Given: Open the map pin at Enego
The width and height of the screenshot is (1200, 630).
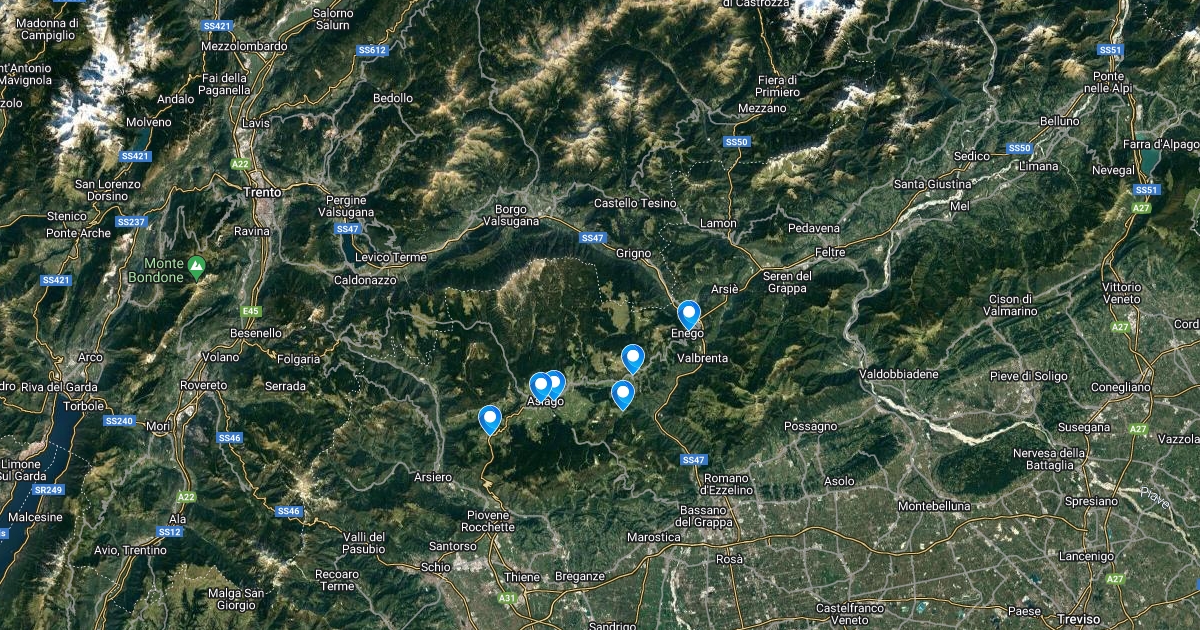Looking at the screenshot, I should pyautogui.click(x=688, y=315).
